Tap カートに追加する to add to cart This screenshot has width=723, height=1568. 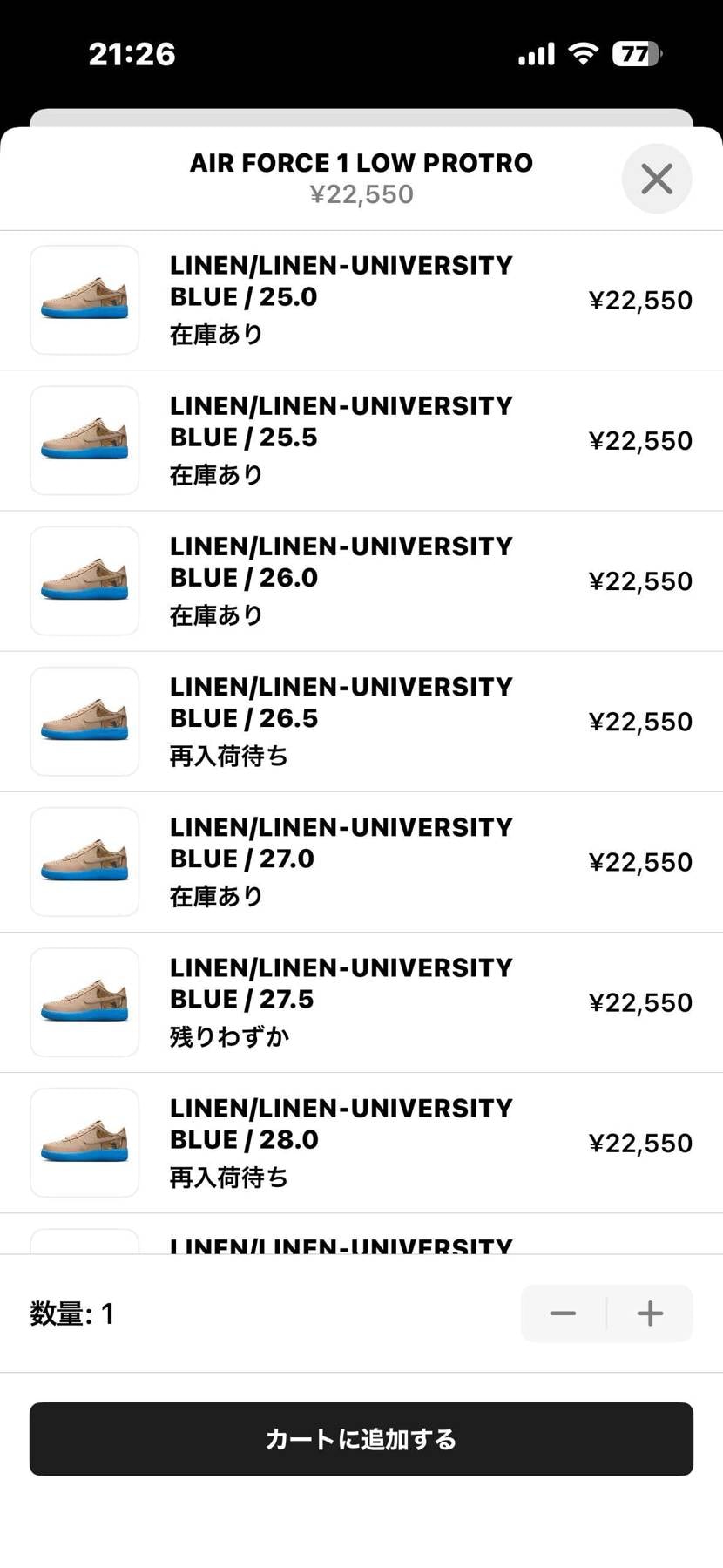pyautogui.click(x=361, y=1439)
